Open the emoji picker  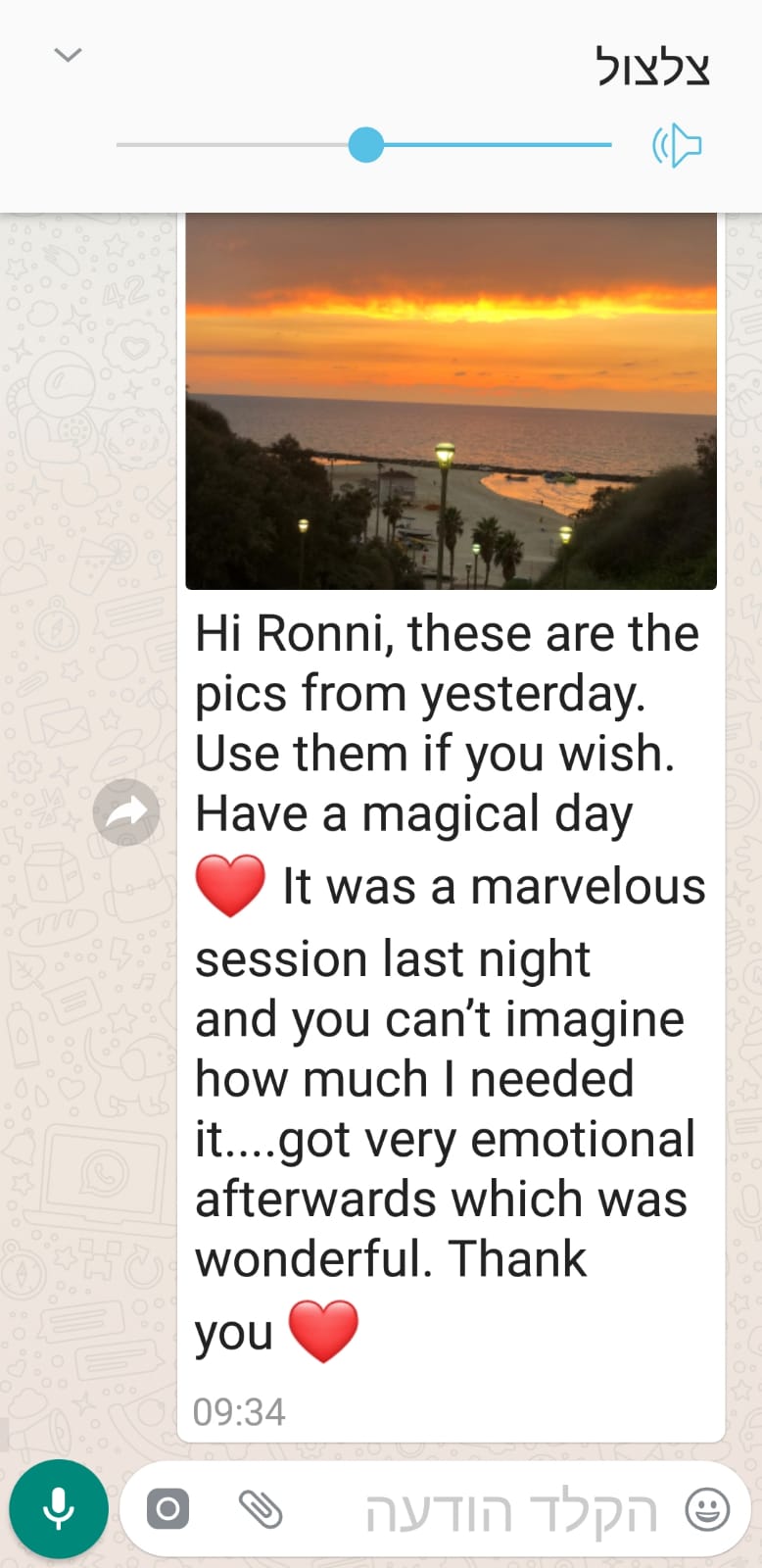(707, 1509)
